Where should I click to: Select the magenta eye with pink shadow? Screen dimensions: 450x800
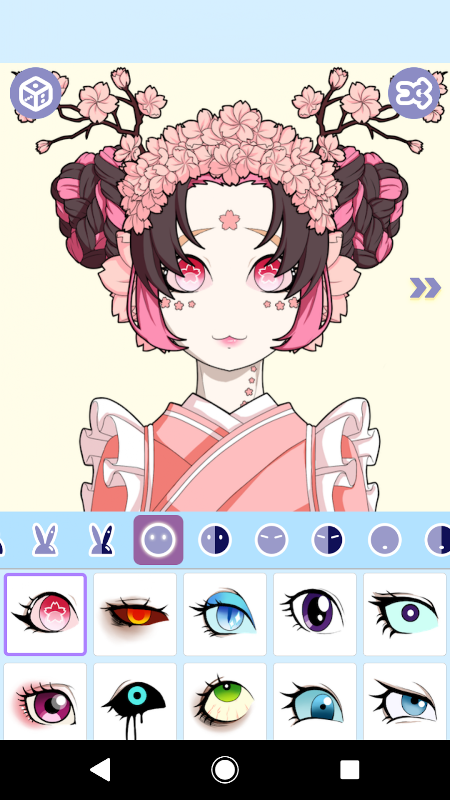(45, 702)
